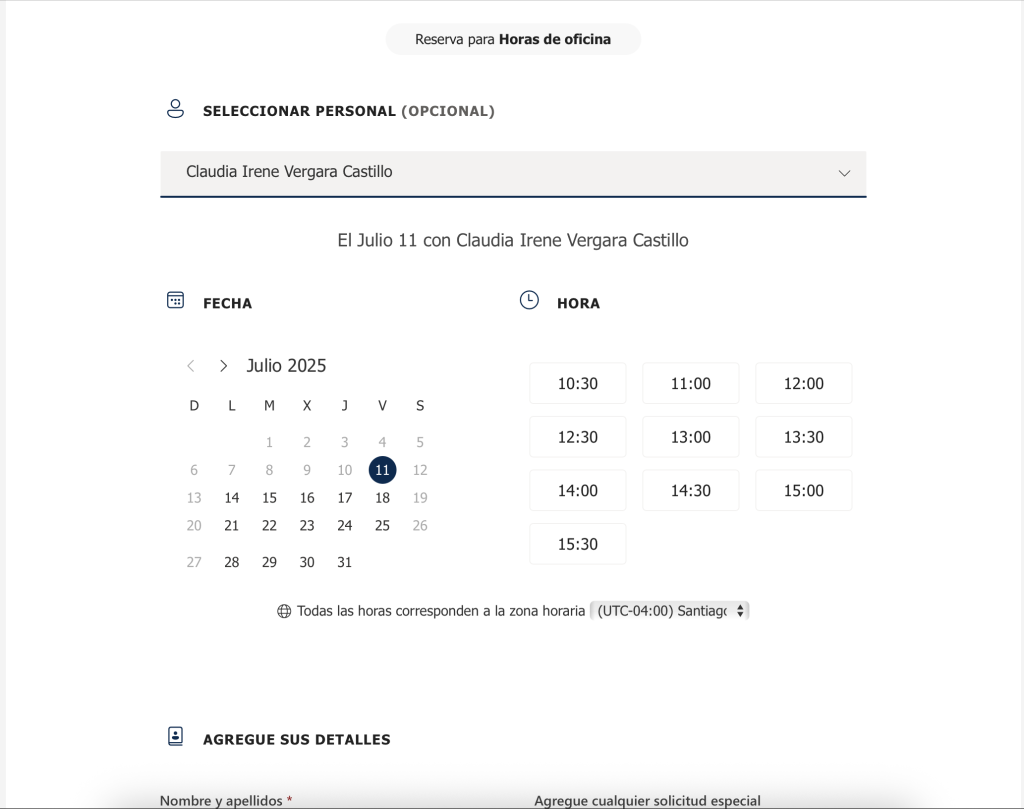Screen dimensions: 1024x809
Task: Book the 10:30 time slot
Action: [577, 383]
